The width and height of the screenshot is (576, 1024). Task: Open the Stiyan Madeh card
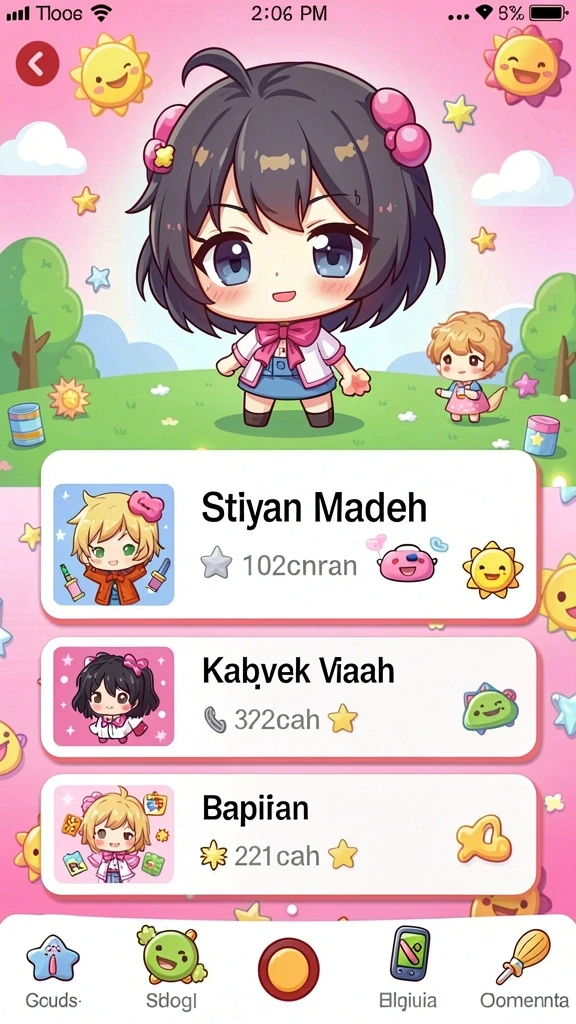click(289, 535)
